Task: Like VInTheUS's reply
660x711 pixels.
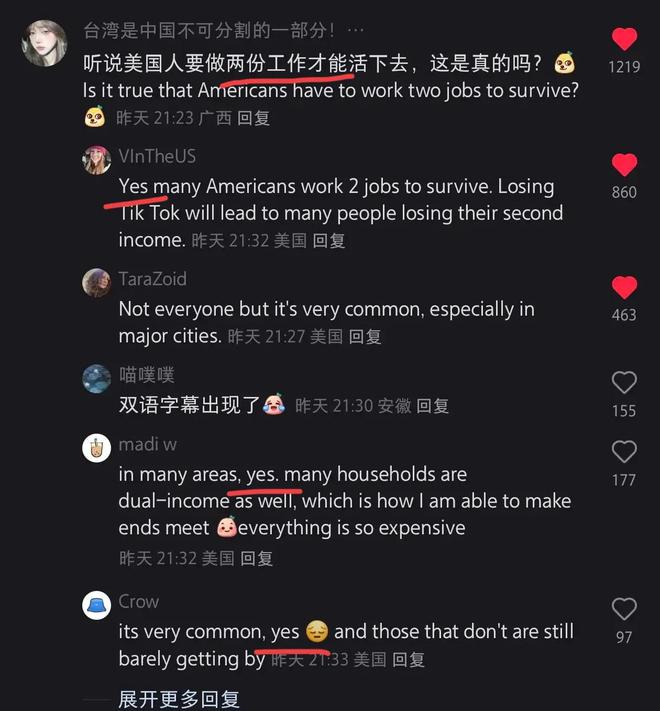Action: (624, 165)
